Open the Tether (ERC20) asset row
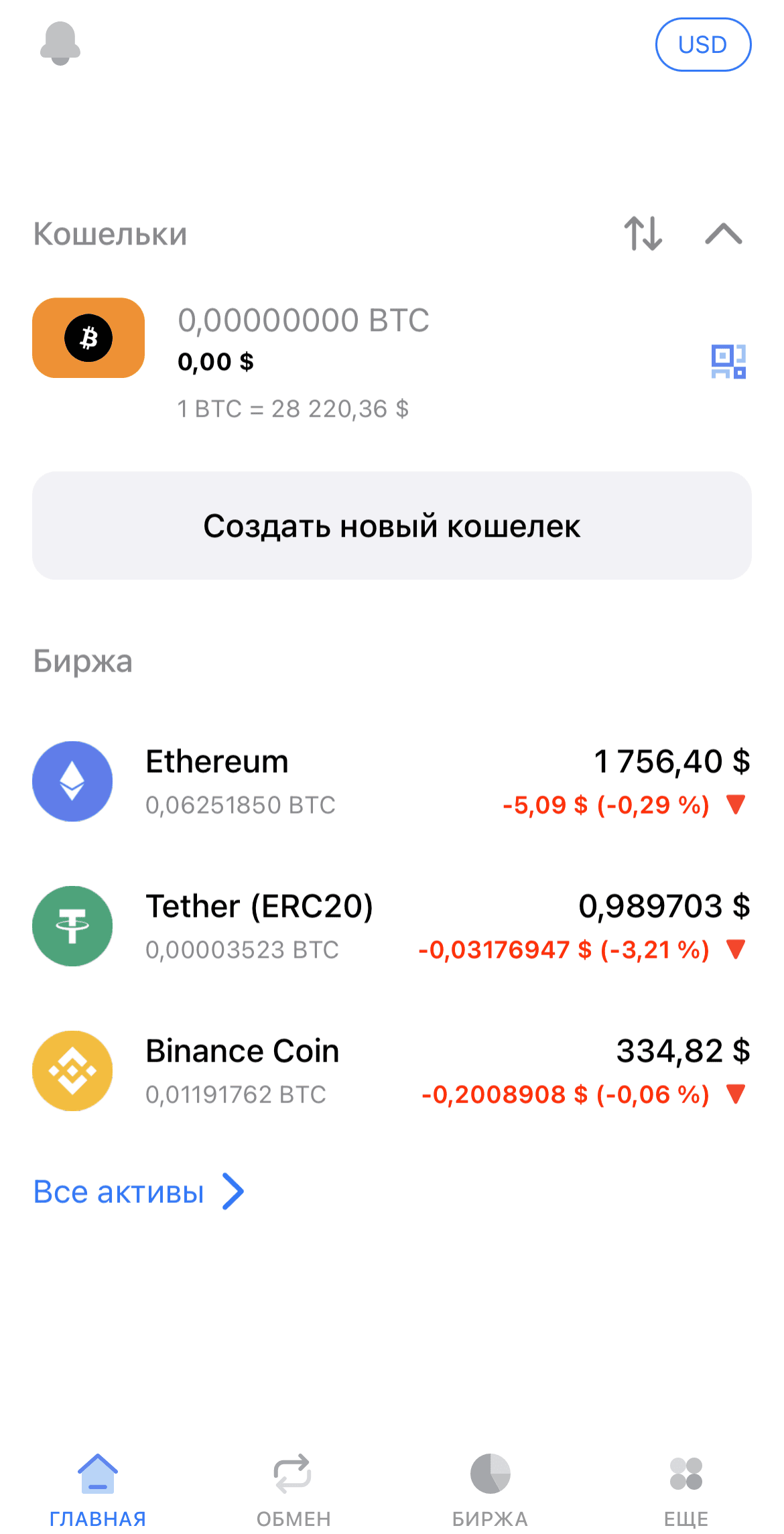Viewport: 784px width, 1534px height. tap(392, 926)
